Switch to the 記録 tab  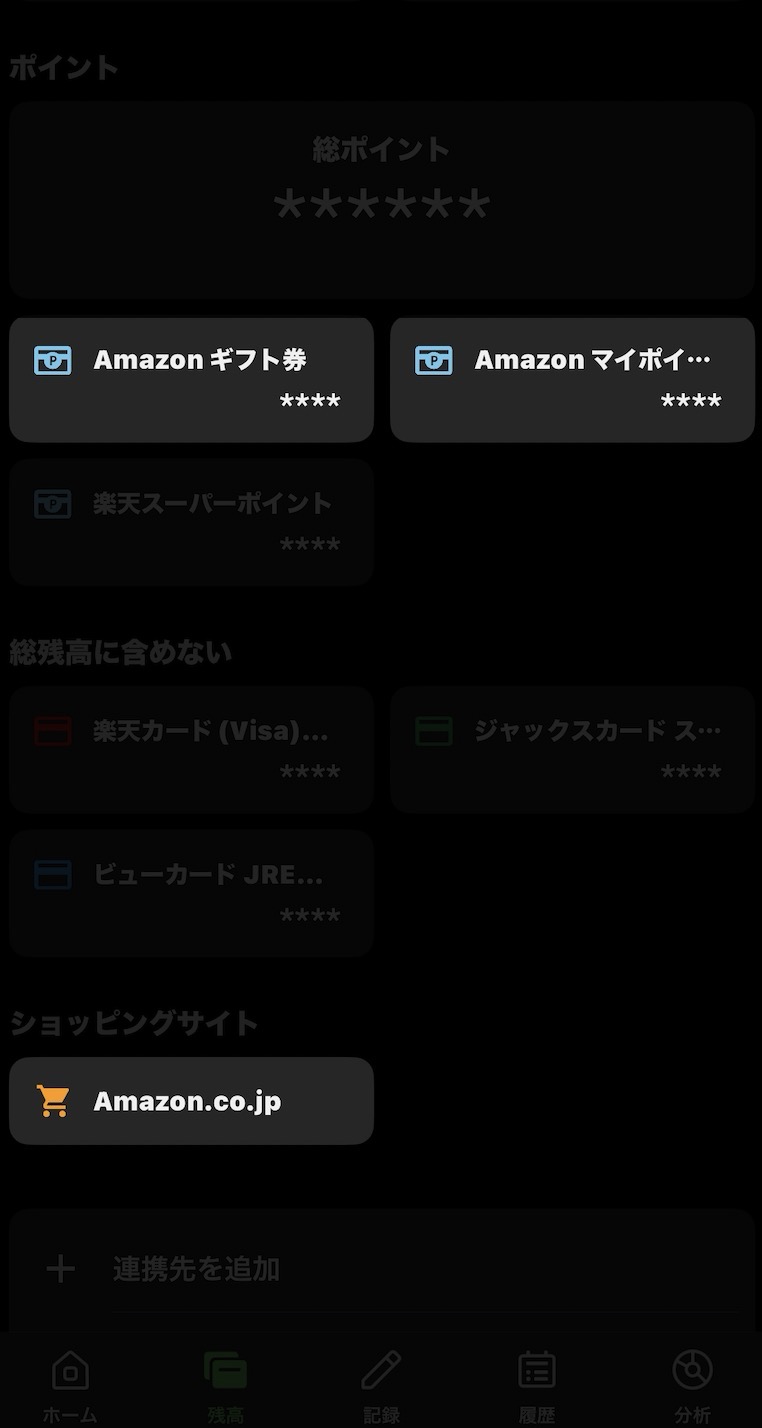pos(381,1386)
